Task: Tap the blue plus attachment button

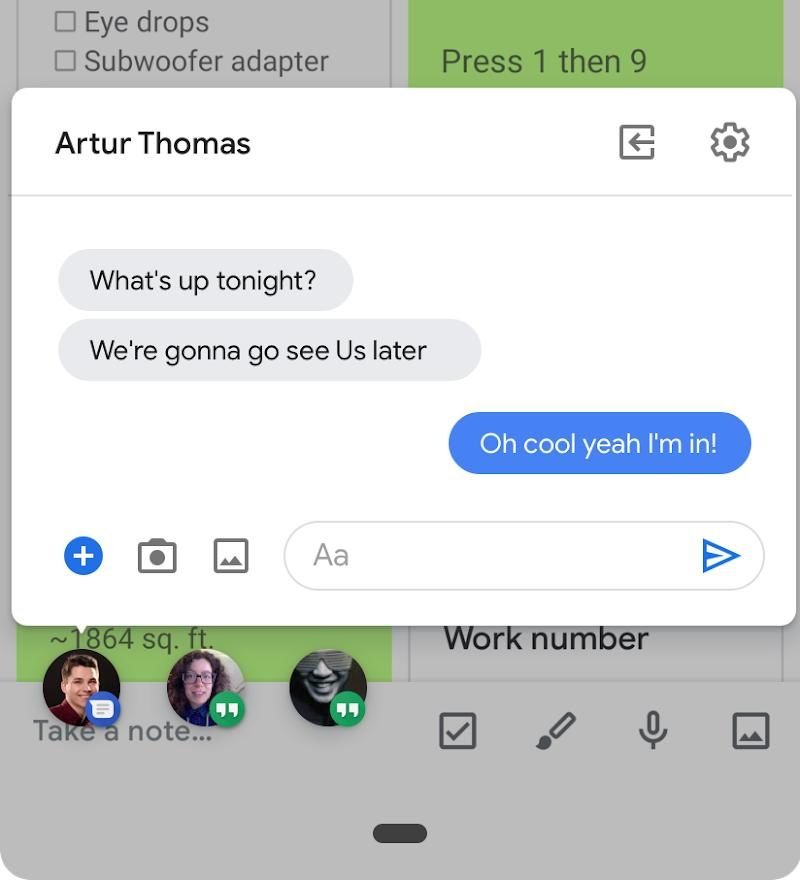Action: [84, 555]
